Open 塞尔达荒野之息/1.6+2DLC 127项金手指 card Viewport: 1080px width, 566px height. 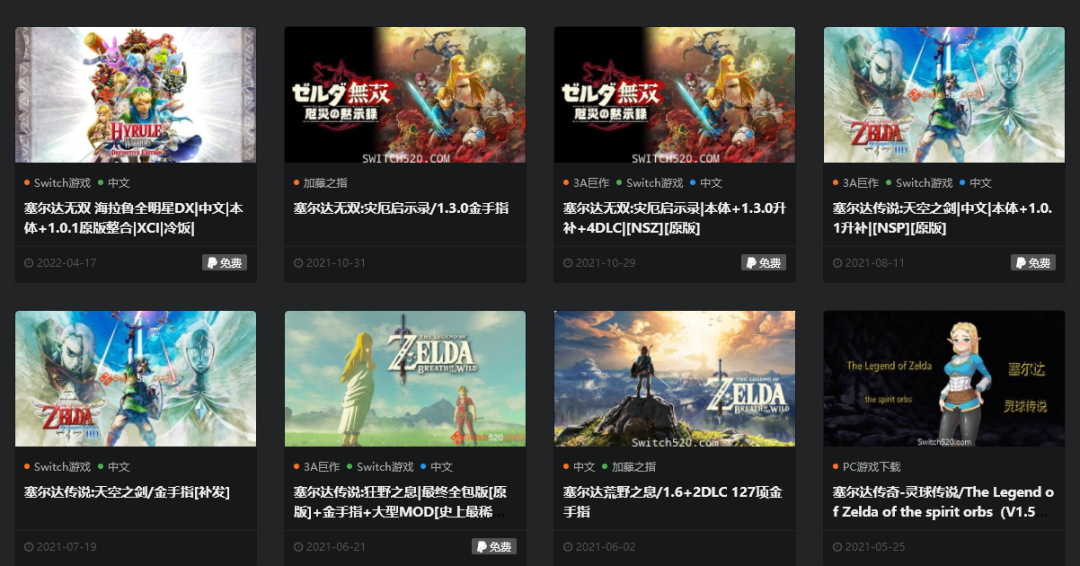pyautogui.click(x=672, y=502)
